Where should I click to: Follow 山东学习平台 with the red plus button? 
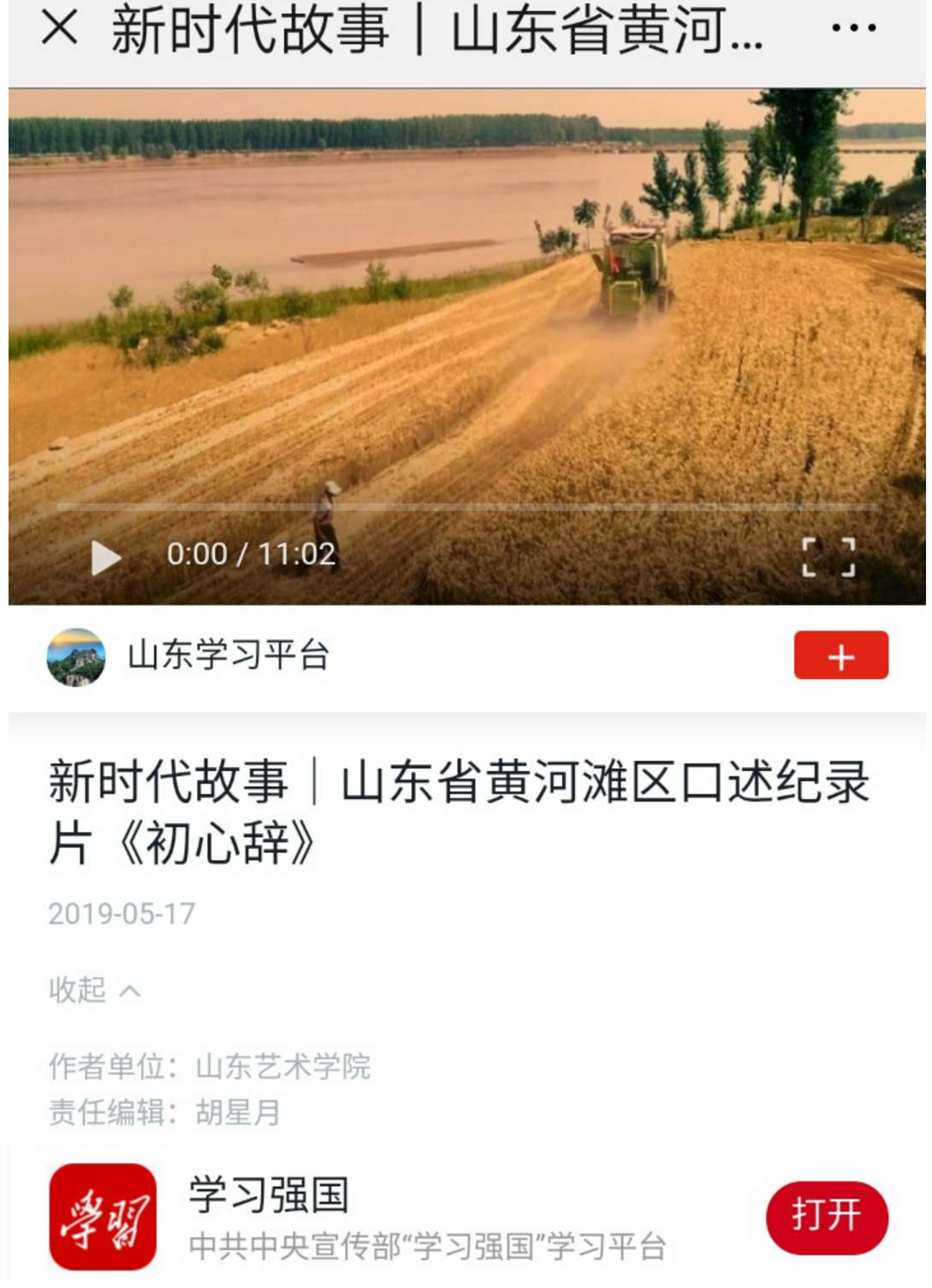(840, 655)
